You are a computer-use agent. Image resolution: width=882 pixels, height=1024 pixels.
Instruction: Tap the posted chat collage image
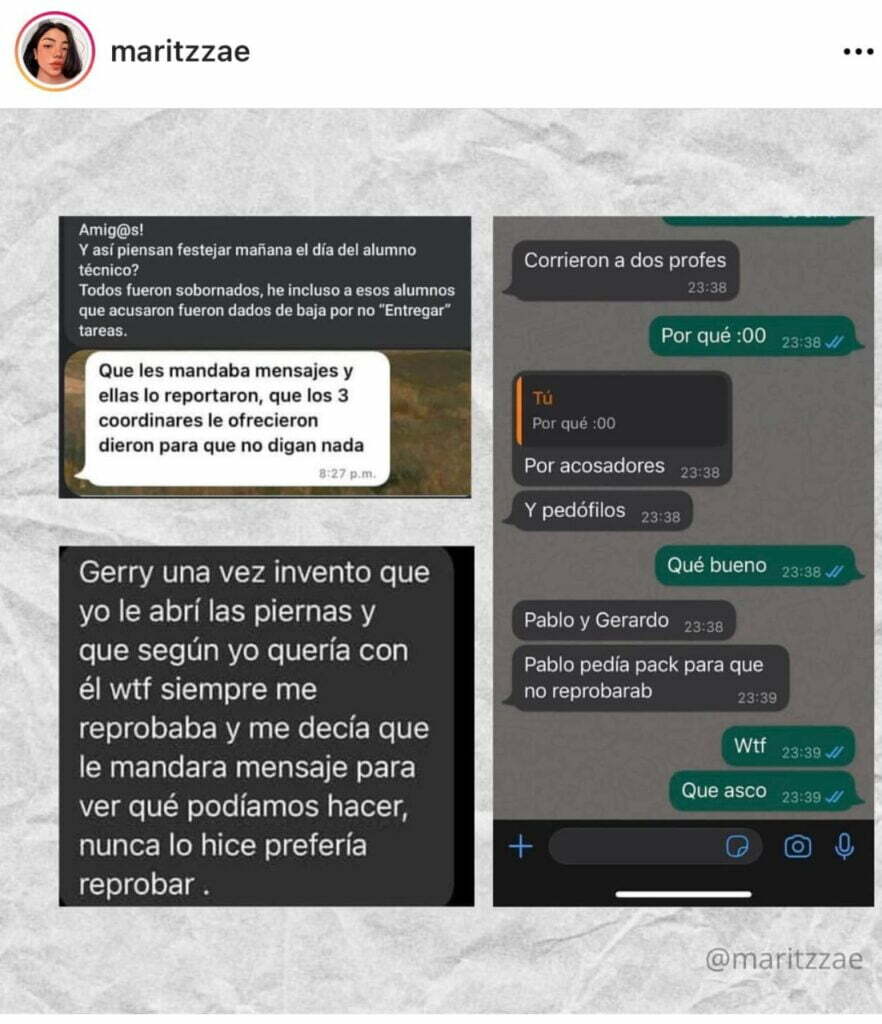click(x=441, y=560)
